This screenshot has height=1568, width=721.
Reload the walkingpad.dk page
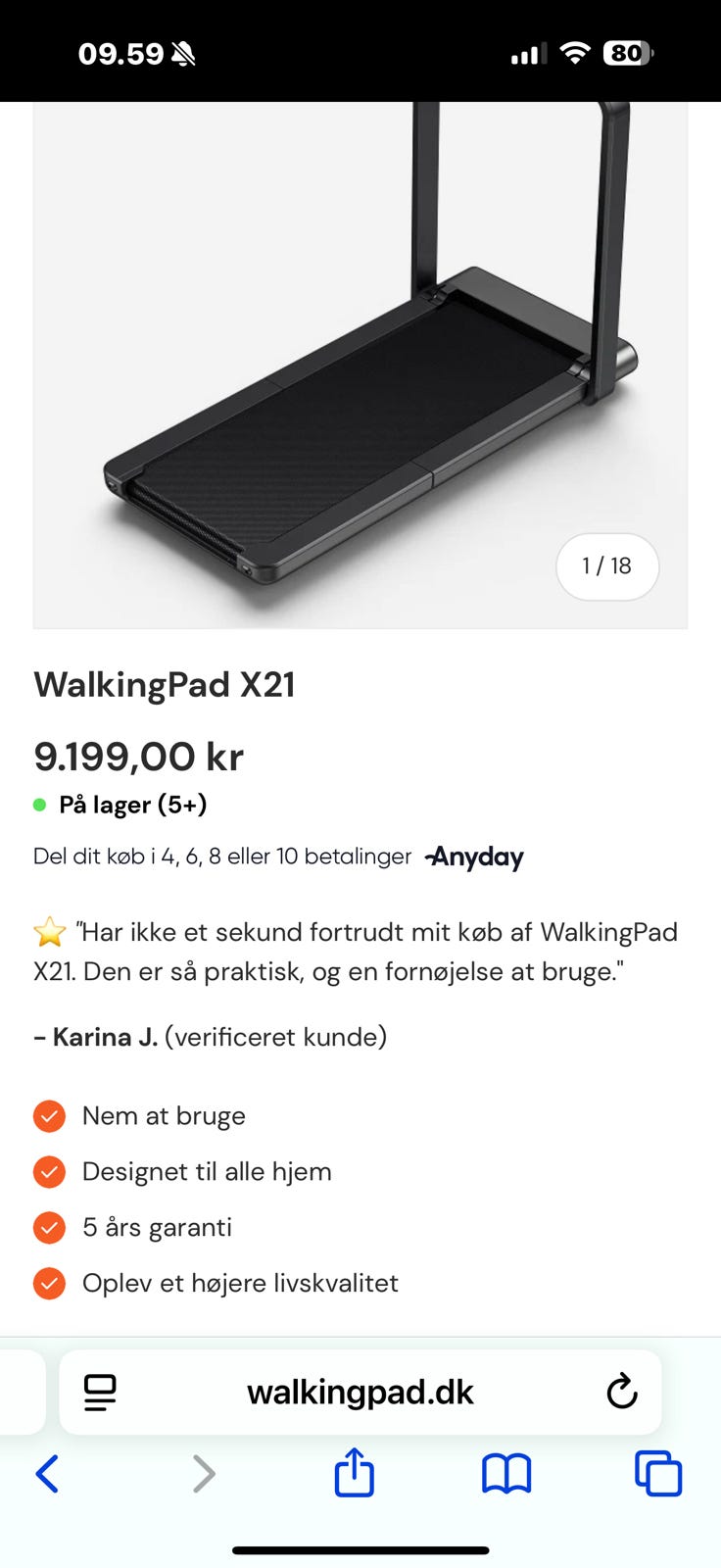pos(622,1391)
